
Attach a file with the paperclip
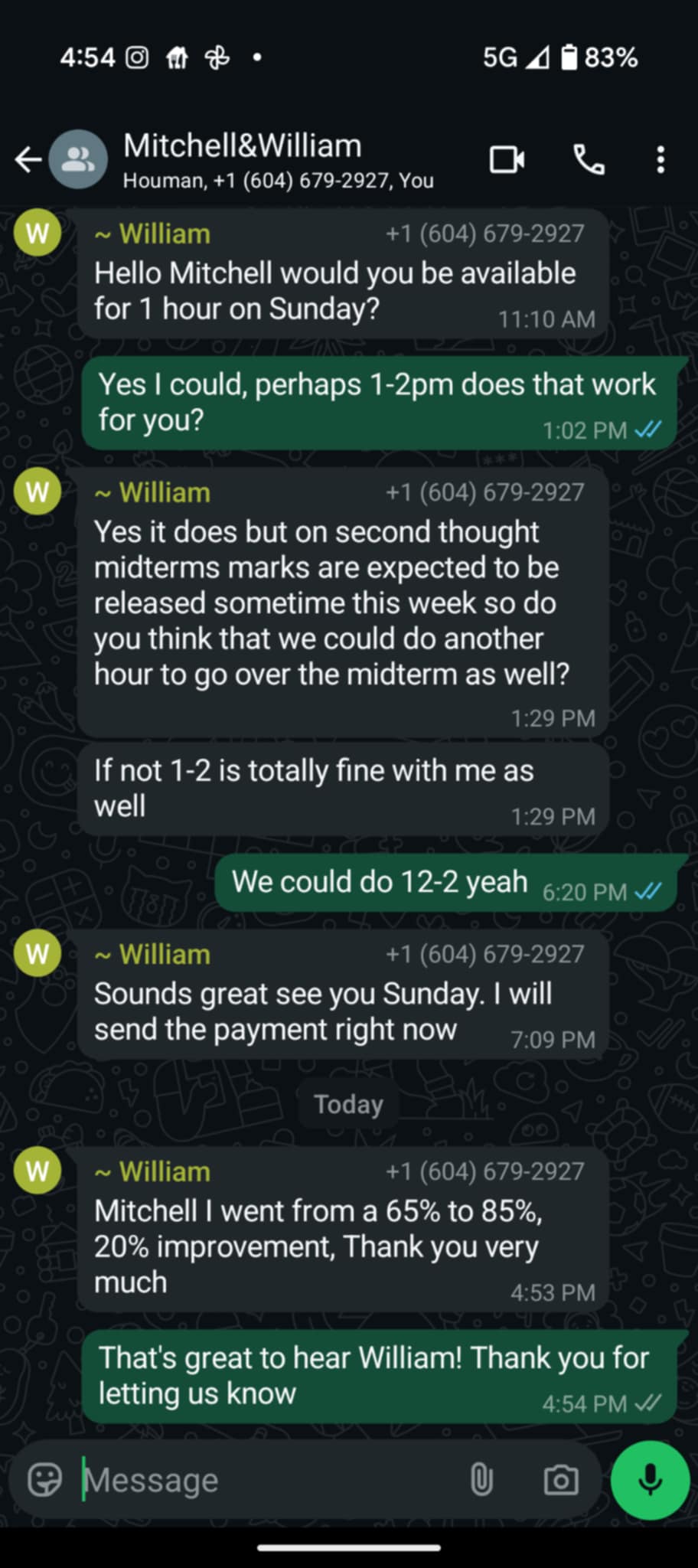point(481,1479)
